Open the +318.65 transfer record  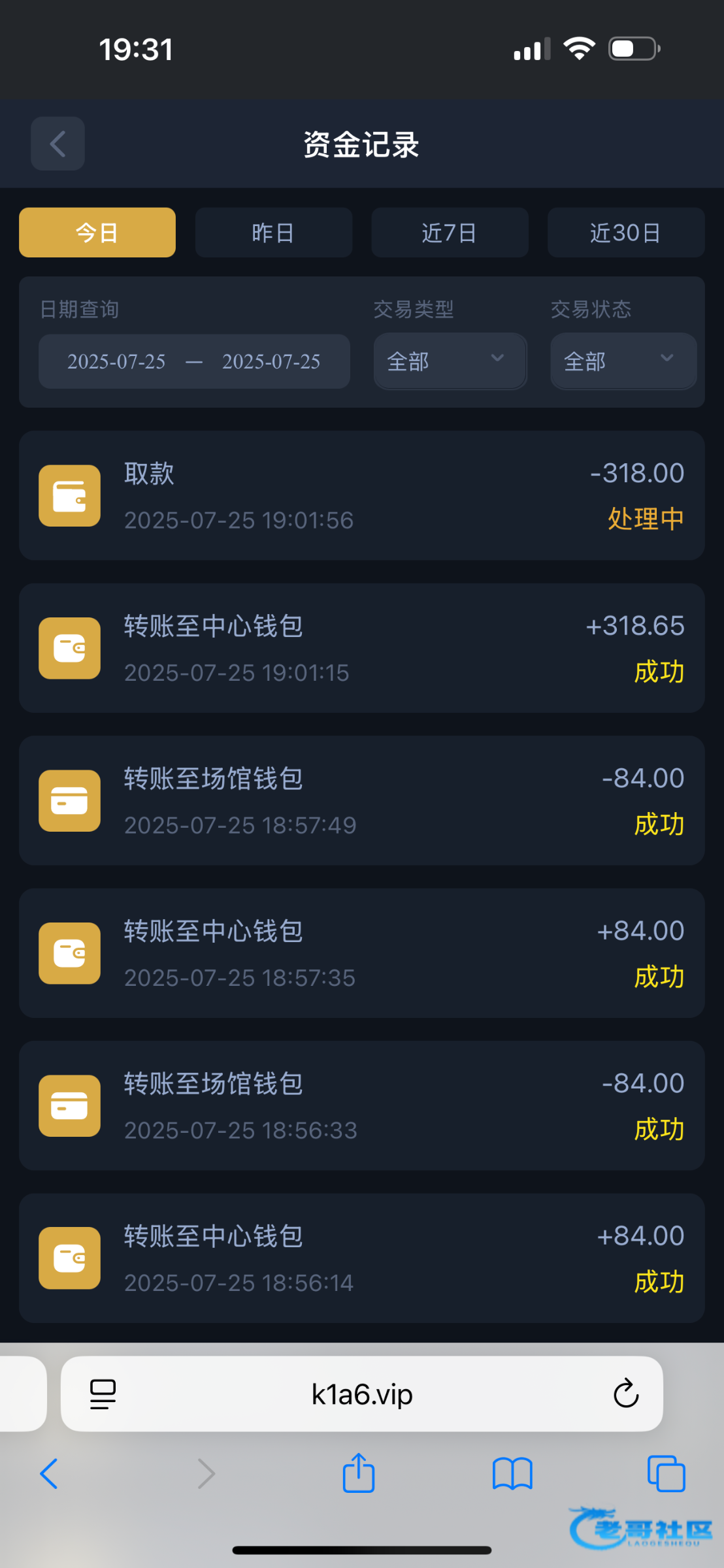tap(362, 648)
